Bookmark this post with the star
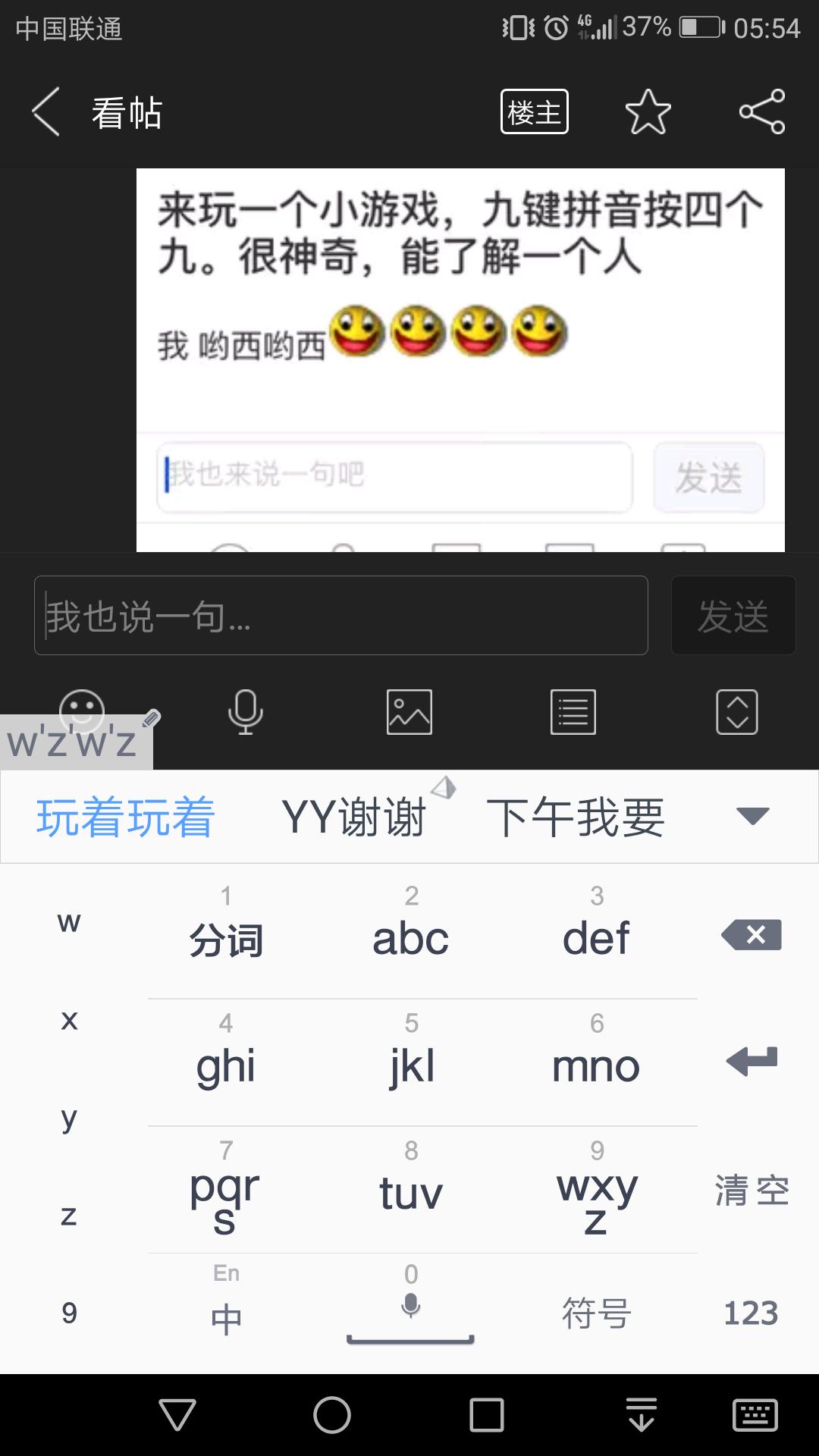Screen dimensions: 819x1456 [x=648, y=112]
